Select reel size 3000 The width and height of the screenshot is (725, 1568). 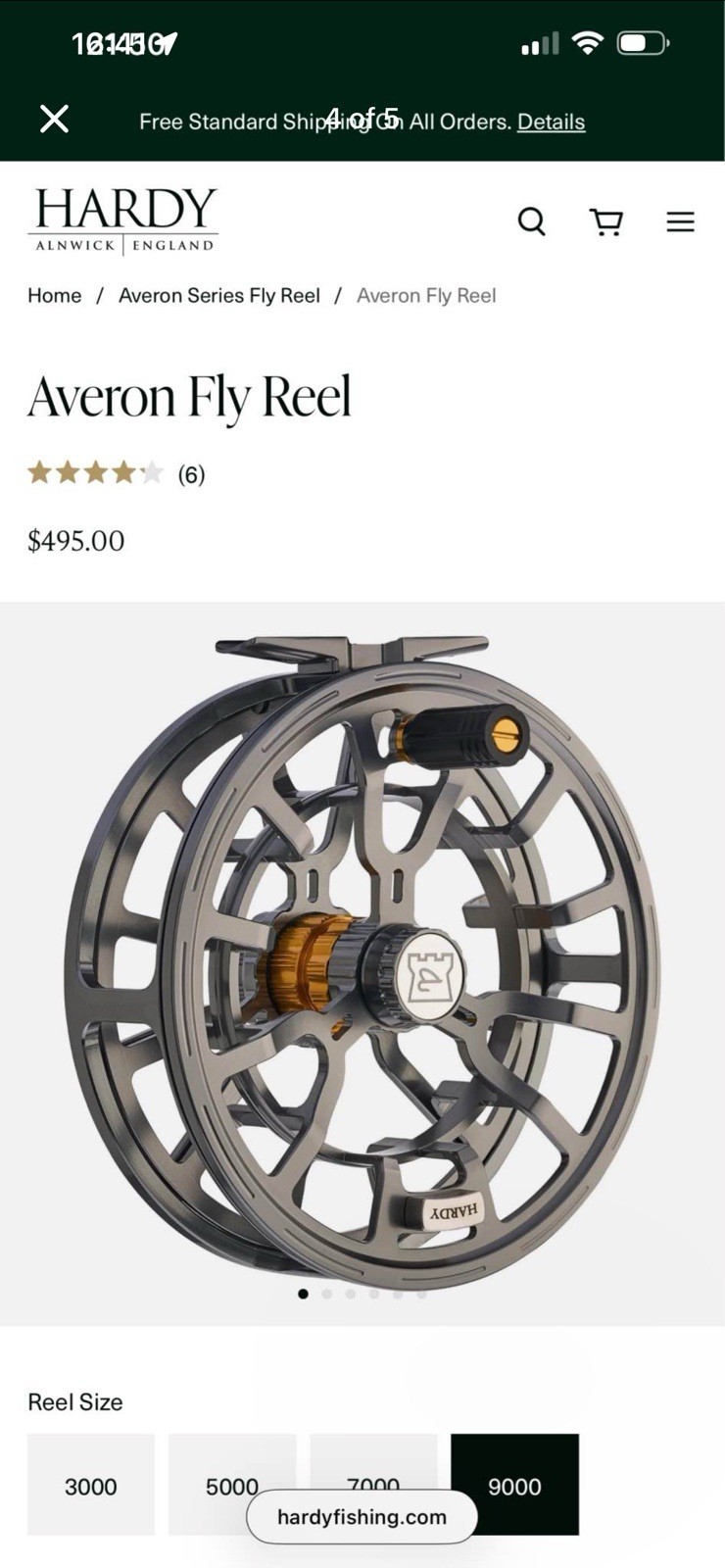click(x=91, y=1485)
